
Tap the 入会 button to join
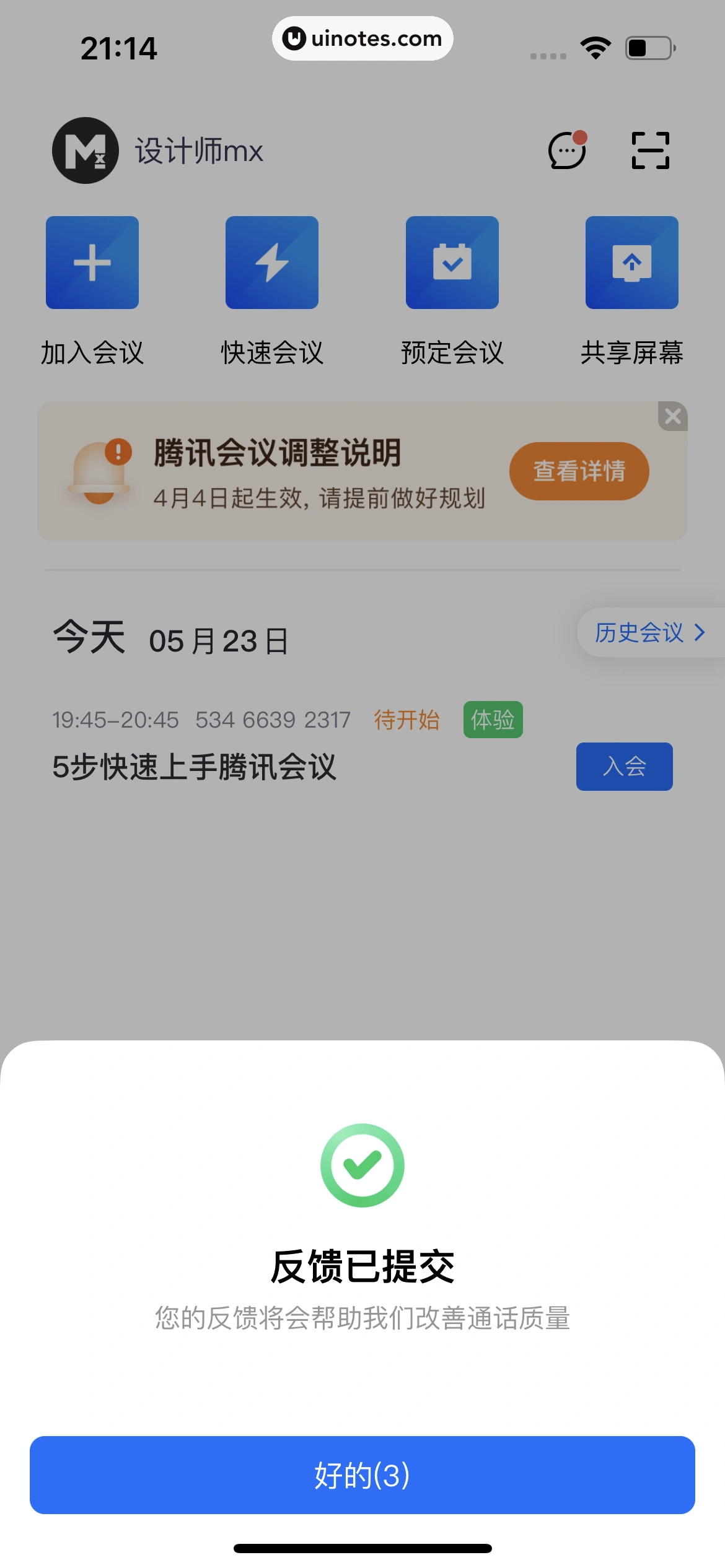click(x=624, y=766)
